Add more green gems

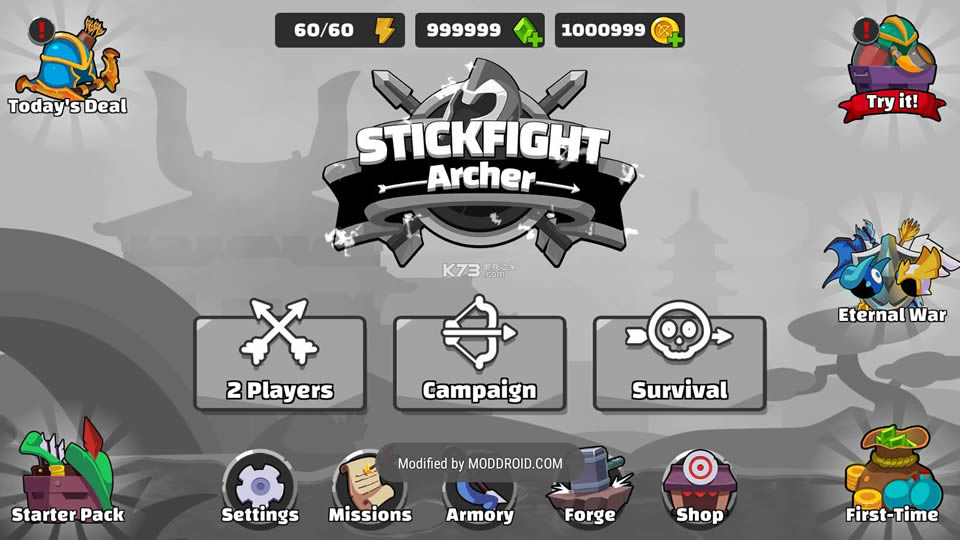pyautogui.click(x=530, y=31)
